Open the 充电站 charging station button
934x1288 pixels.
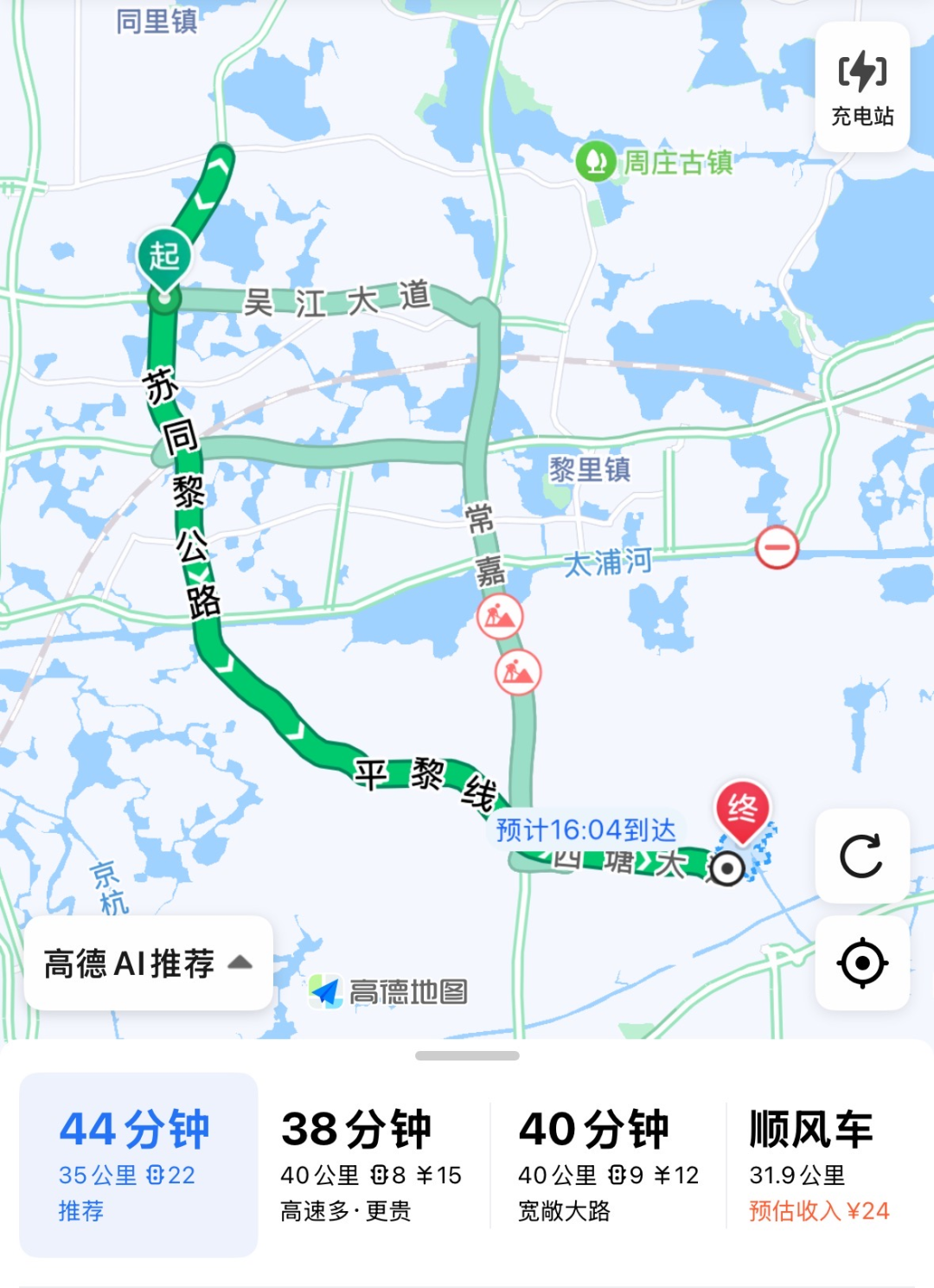click(862, 87)
